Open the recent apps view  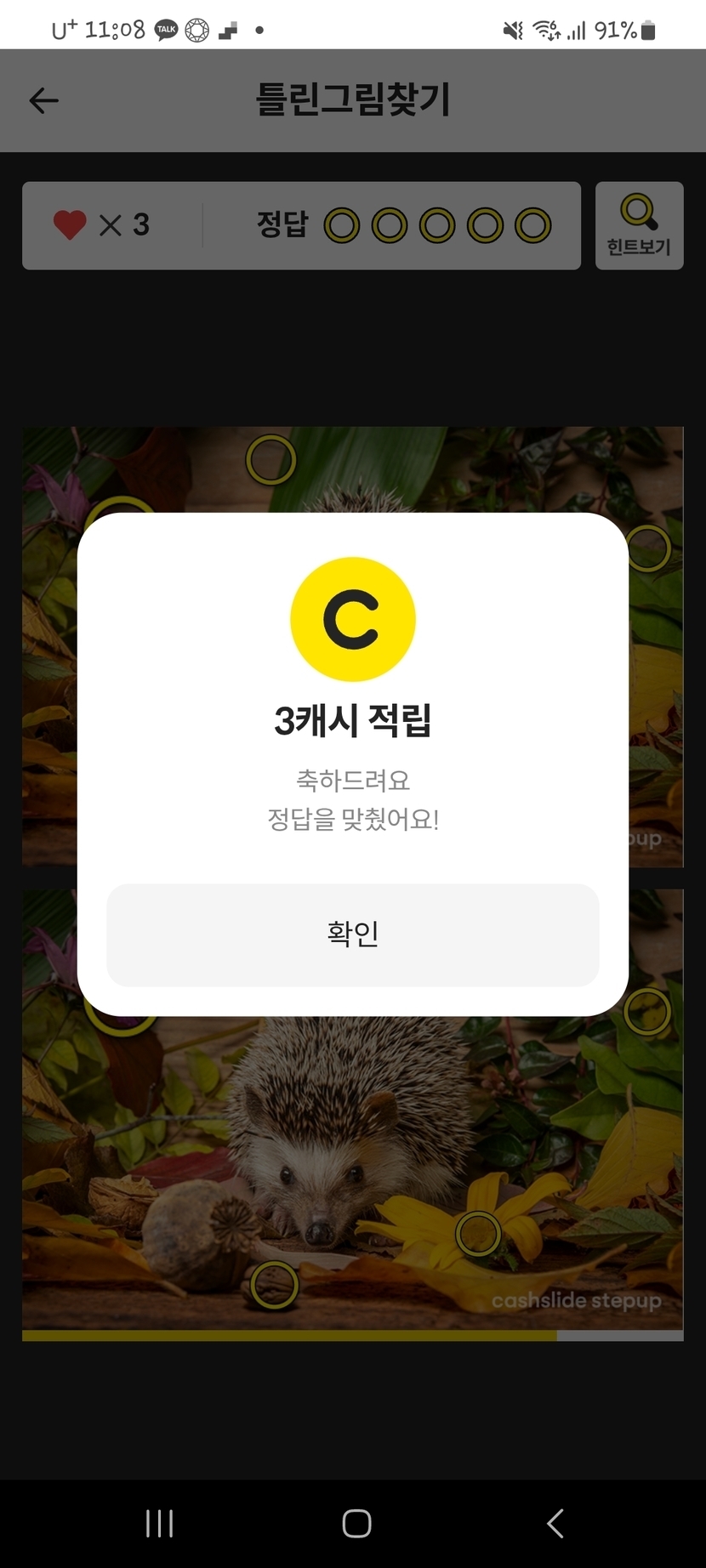pos(159,1523)
